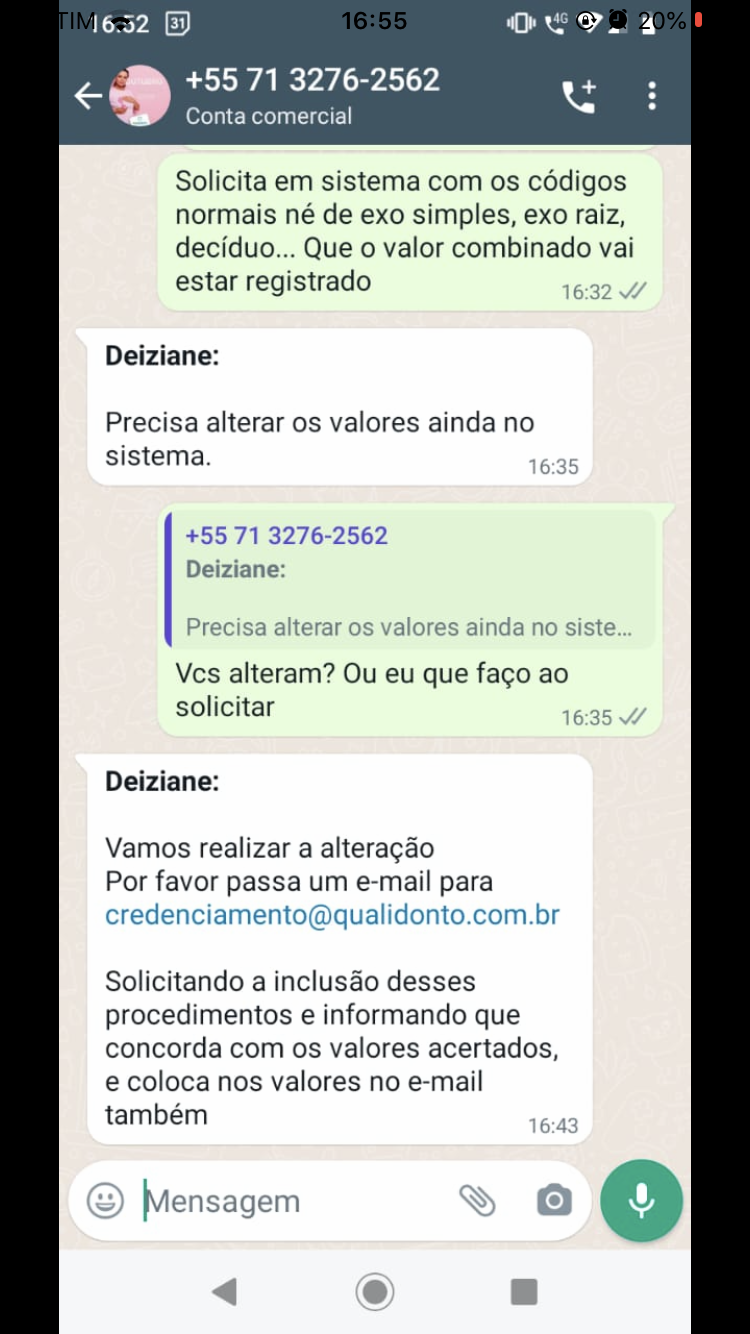The image size is (750, 1334).
Task: Open contact info for +55 71 3276-2562
Action: point(312,96)
